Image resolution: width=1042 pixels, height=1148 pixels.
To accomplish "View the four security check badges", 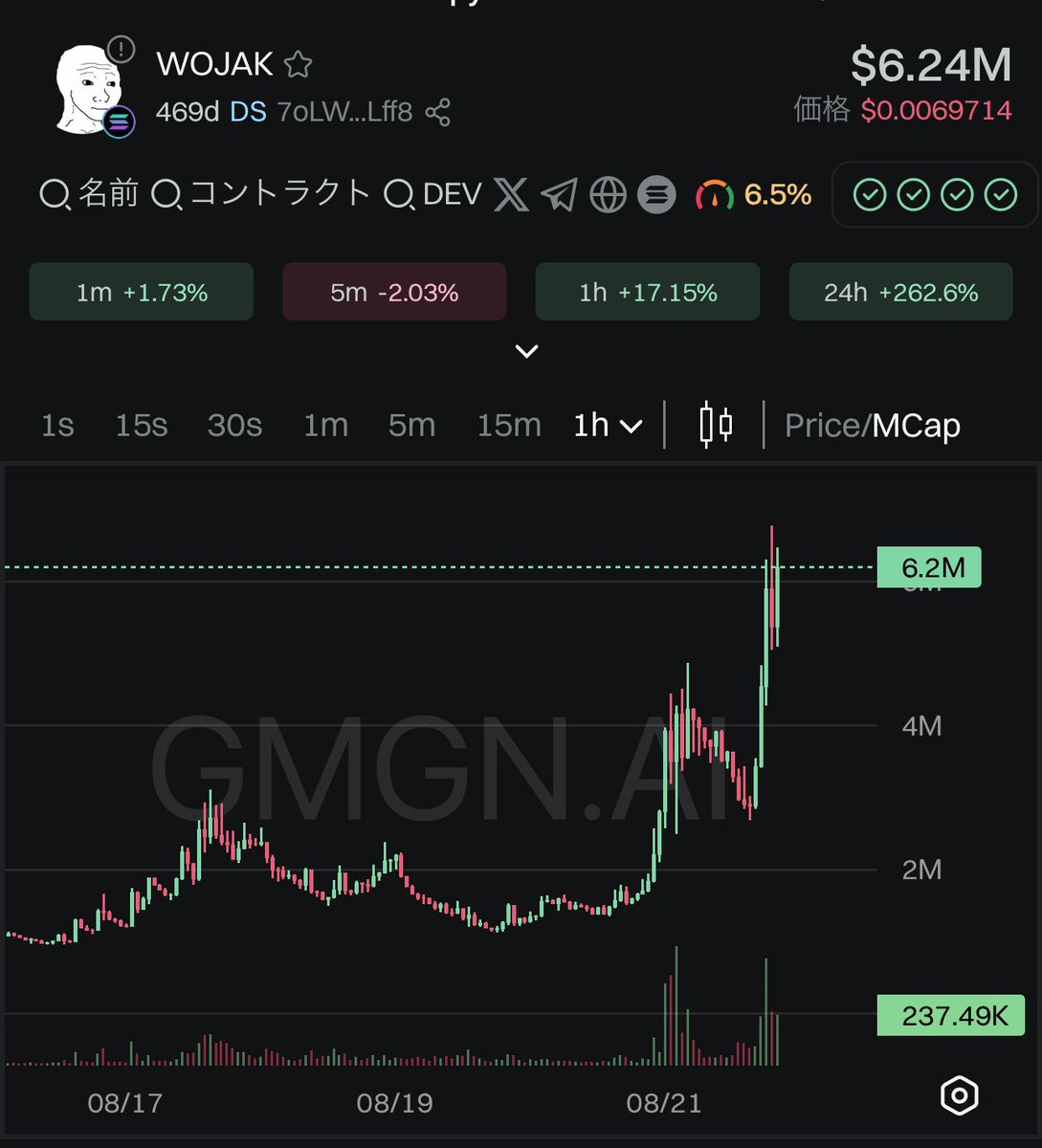I will pyautogui.click(x=935, y=195).
